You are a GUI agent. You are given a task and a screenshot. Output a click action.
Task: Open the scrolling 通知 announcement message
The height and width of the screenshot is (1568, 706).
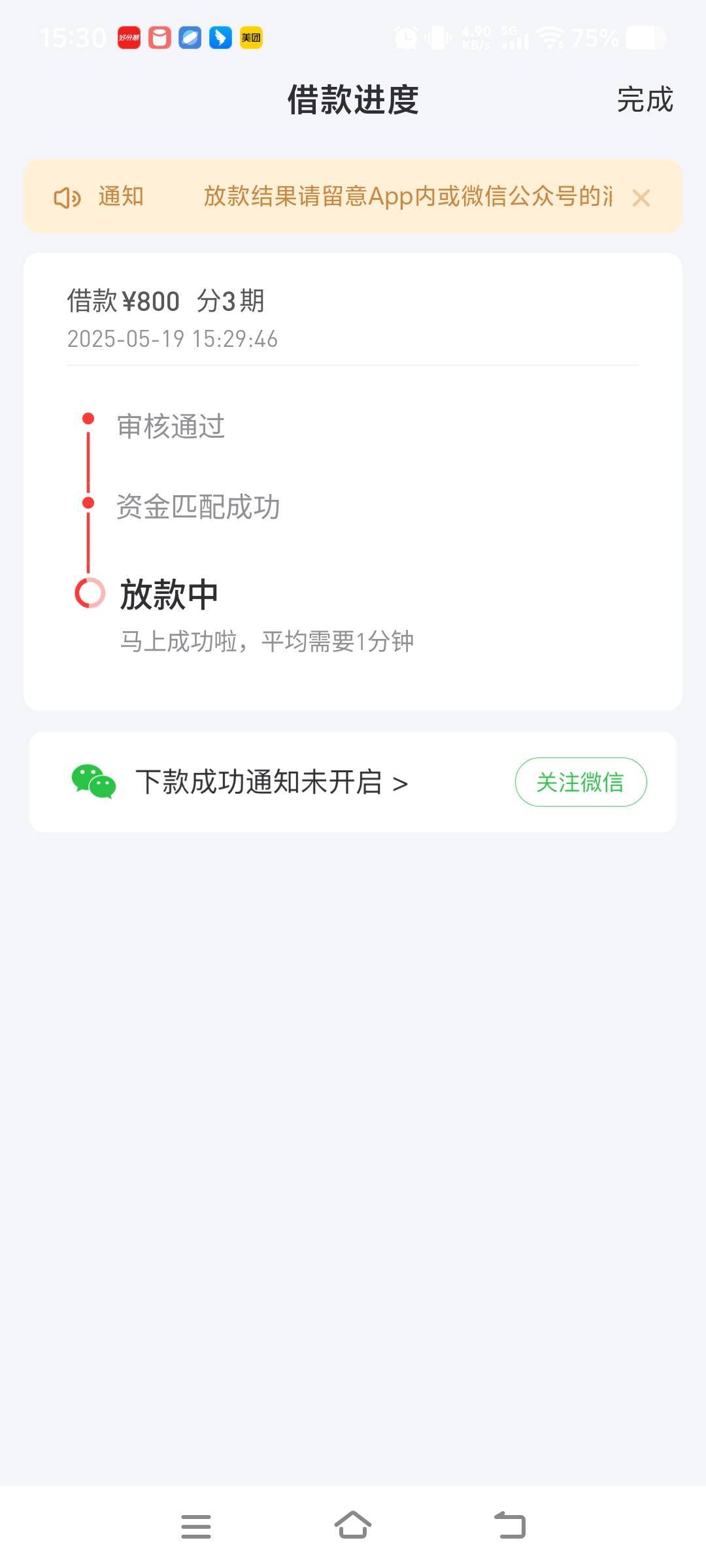point(408,196)
